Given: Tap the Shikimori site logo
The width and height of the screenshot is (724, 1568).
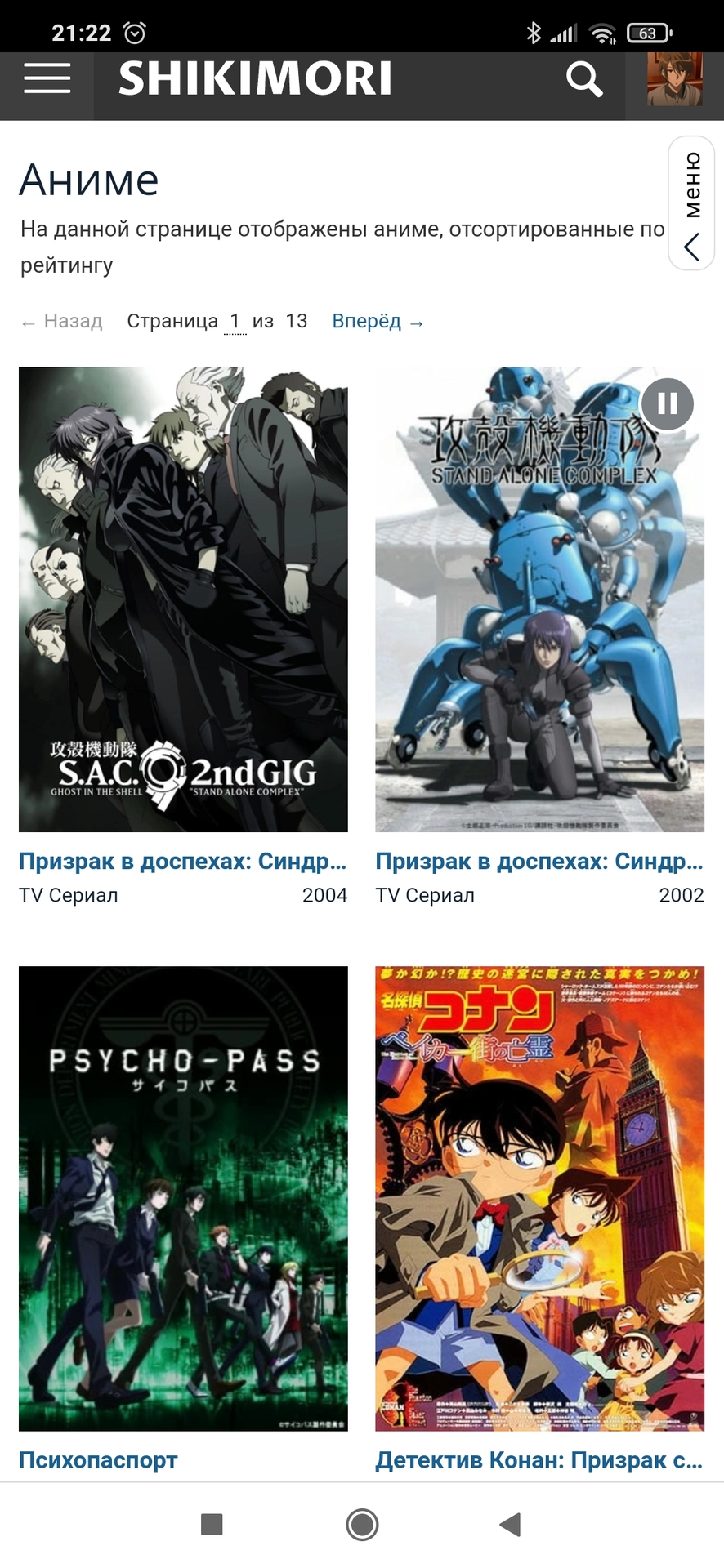Looking at the screenshot, I should 255,79.
